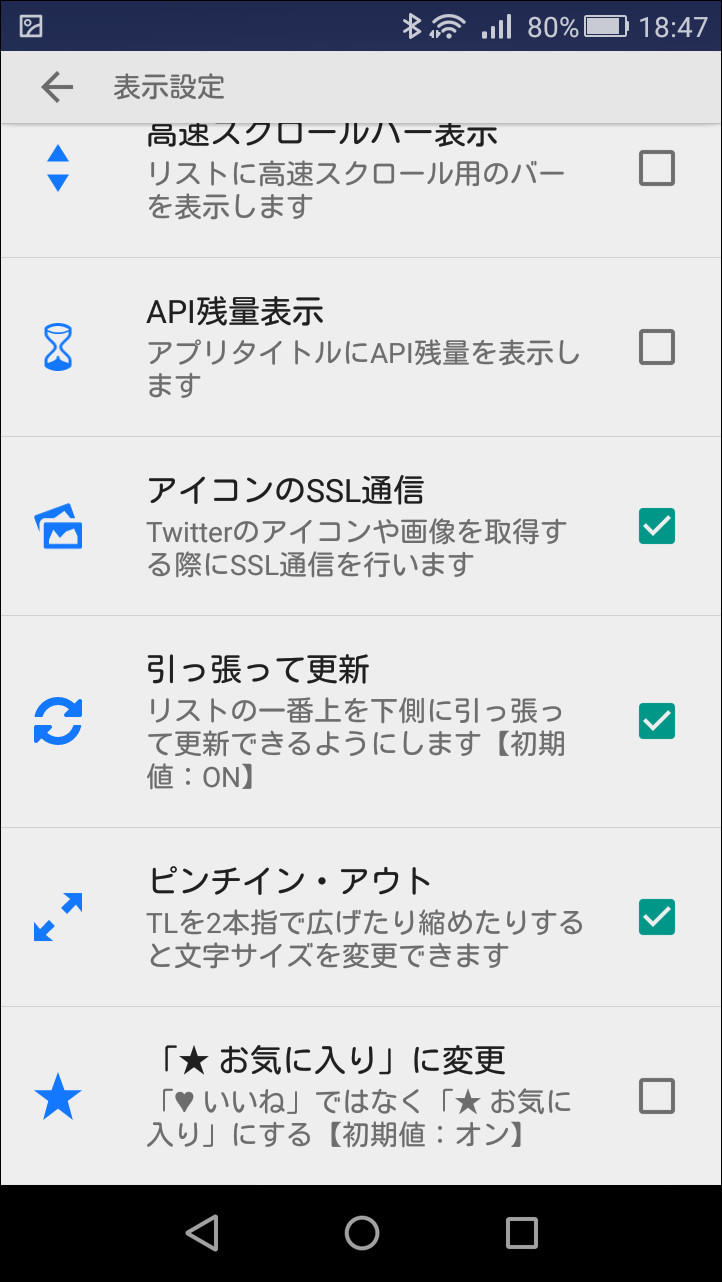Select the diagonal pinch arrows icon

[x=57, y=917]
